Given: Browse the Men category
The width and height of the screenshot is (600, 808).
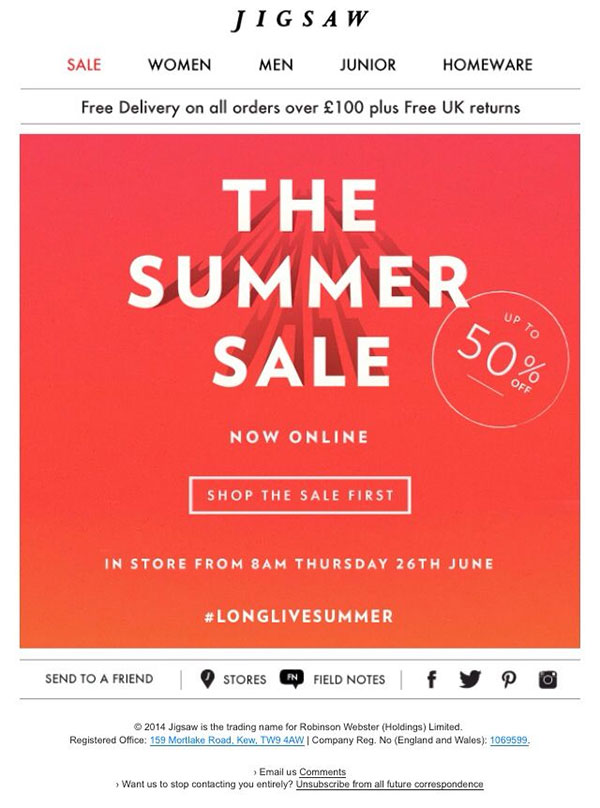Looking at the screenshot, I should click(276, 65).
